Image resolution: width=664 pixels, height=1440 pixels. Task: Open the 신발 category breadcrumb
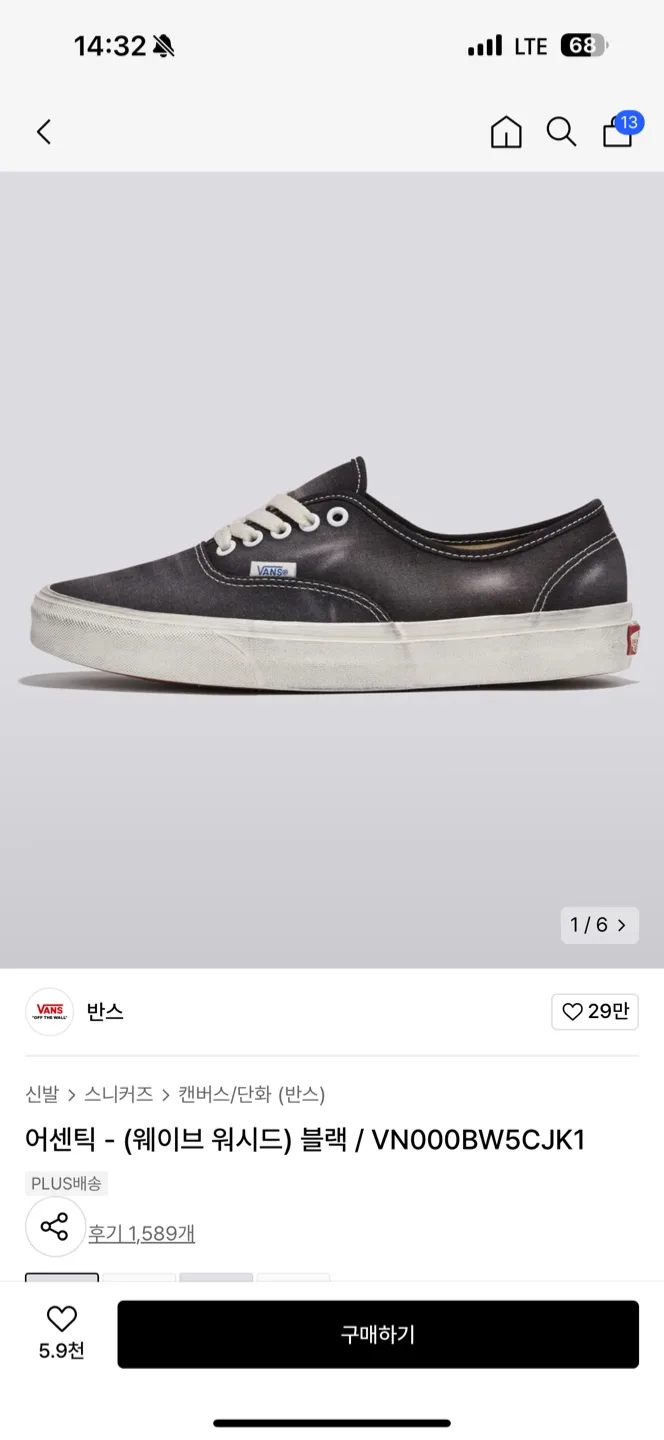(42, 1094)
